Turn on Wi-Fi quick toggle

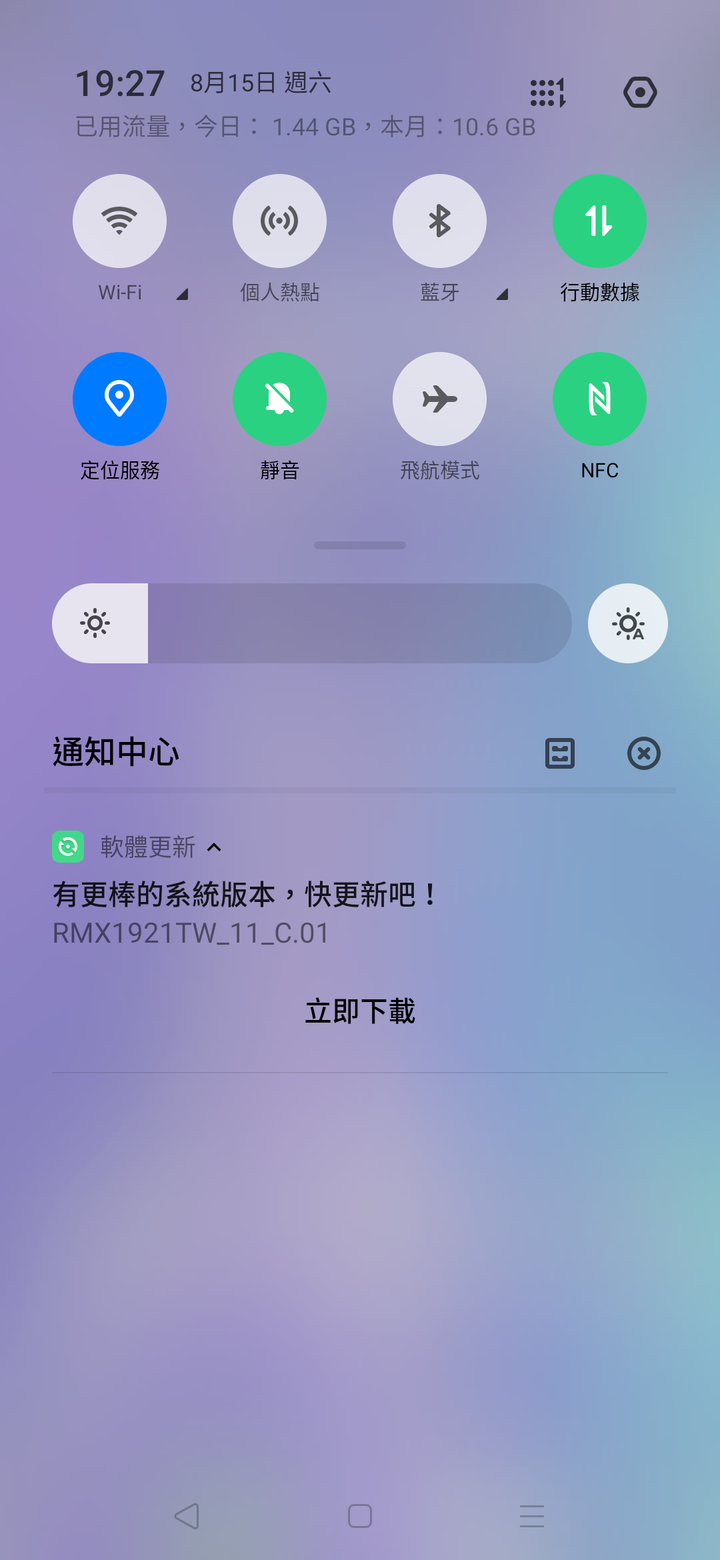119,221
